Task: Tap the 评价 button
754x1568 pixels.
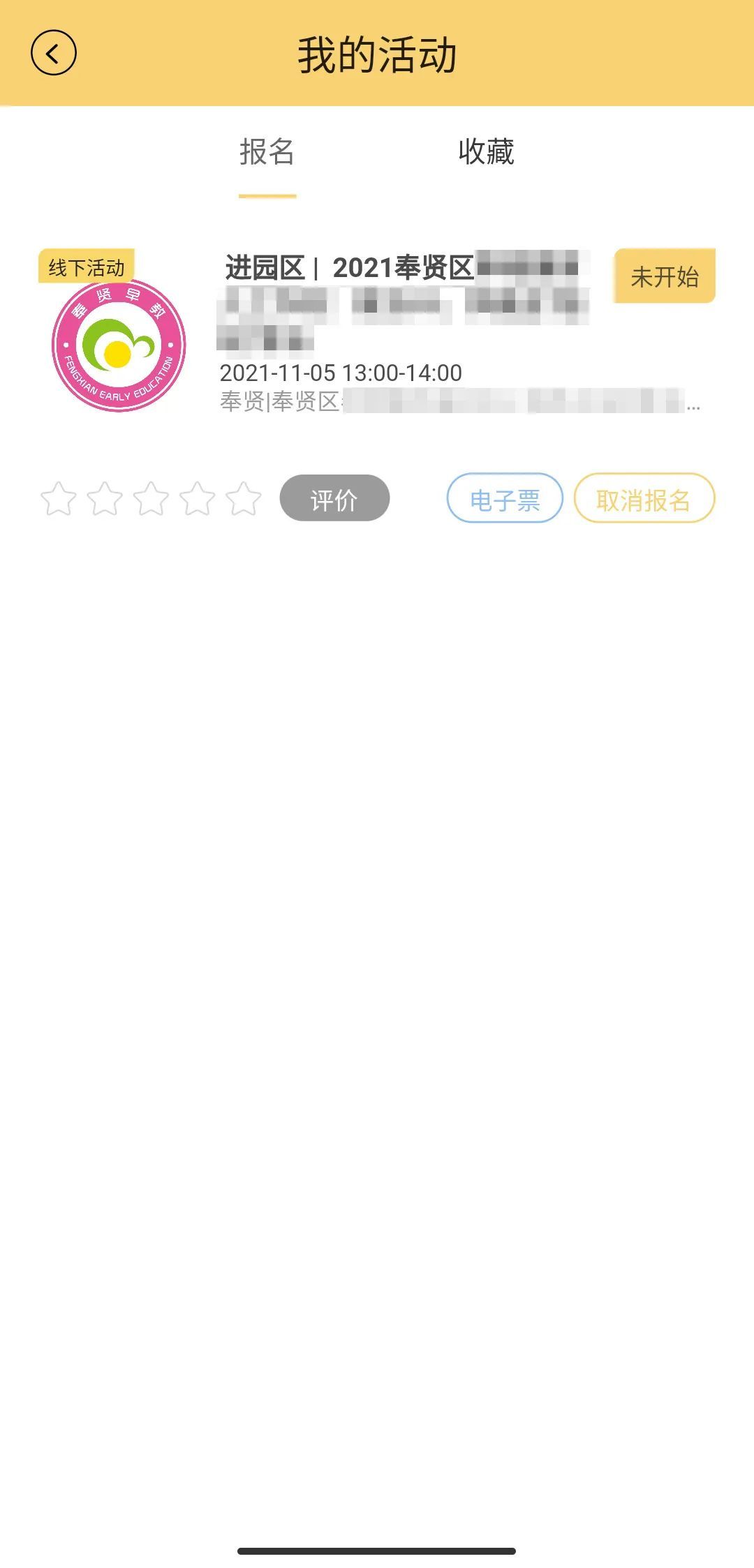Action: pos(334,498)
